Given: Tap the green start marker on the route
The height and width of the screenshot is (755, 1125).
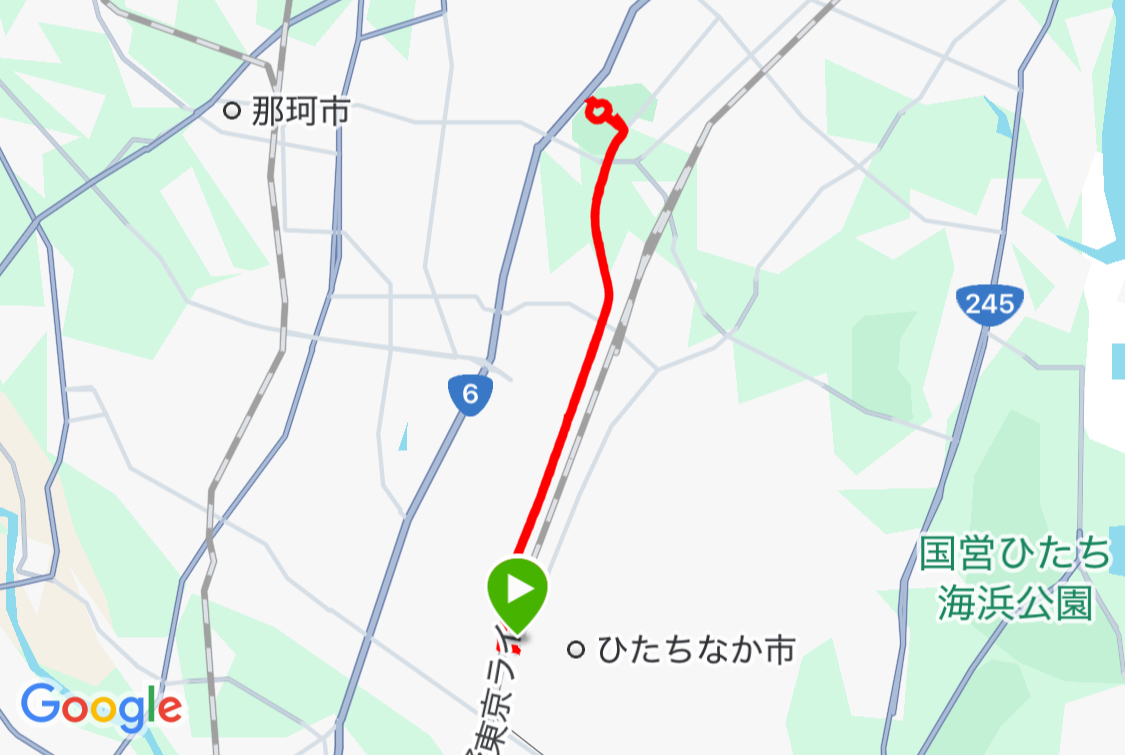Looking at the screenshot, I should tap(518, 591).
